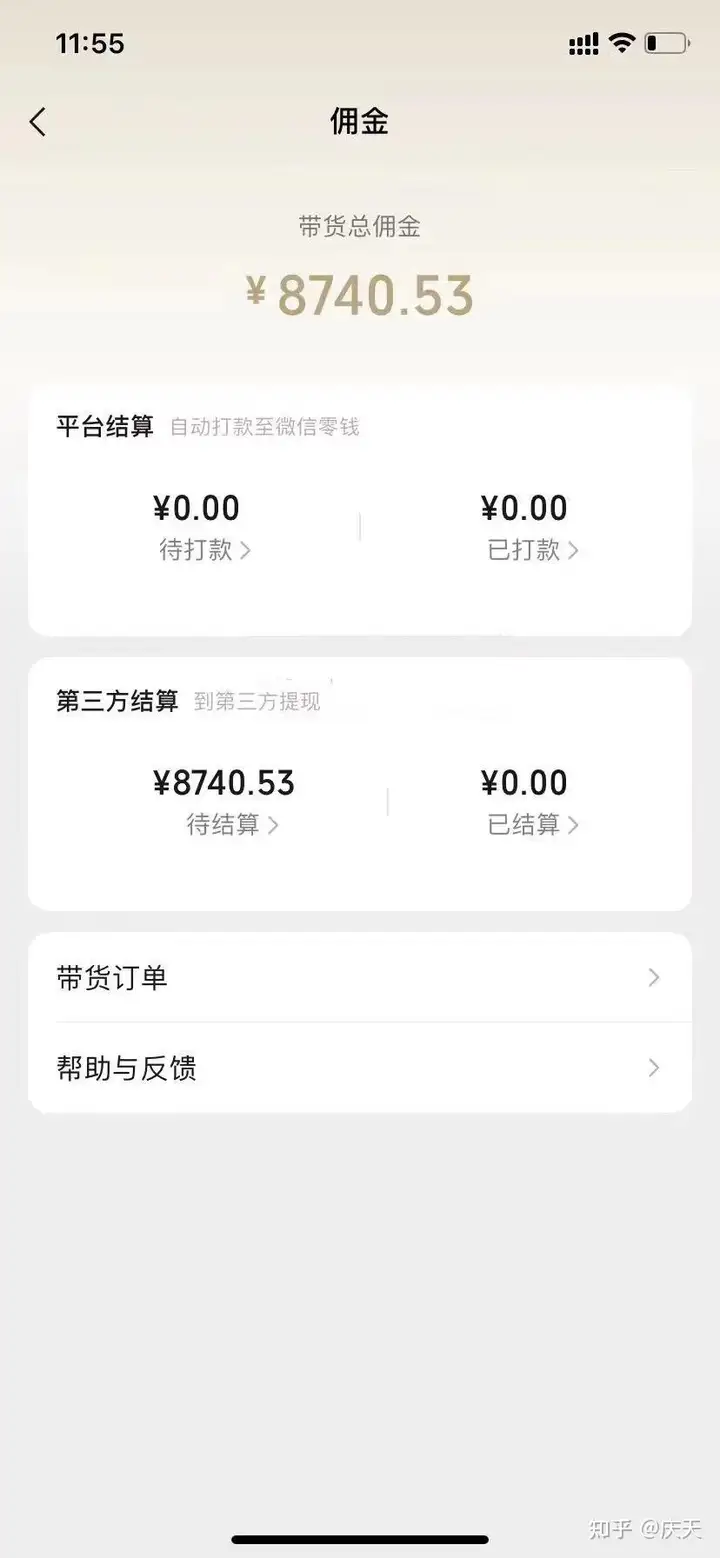Open 待打款 pending payout details
The image size is (720, 1558).
pyautogui.click(x=205, y=550)
